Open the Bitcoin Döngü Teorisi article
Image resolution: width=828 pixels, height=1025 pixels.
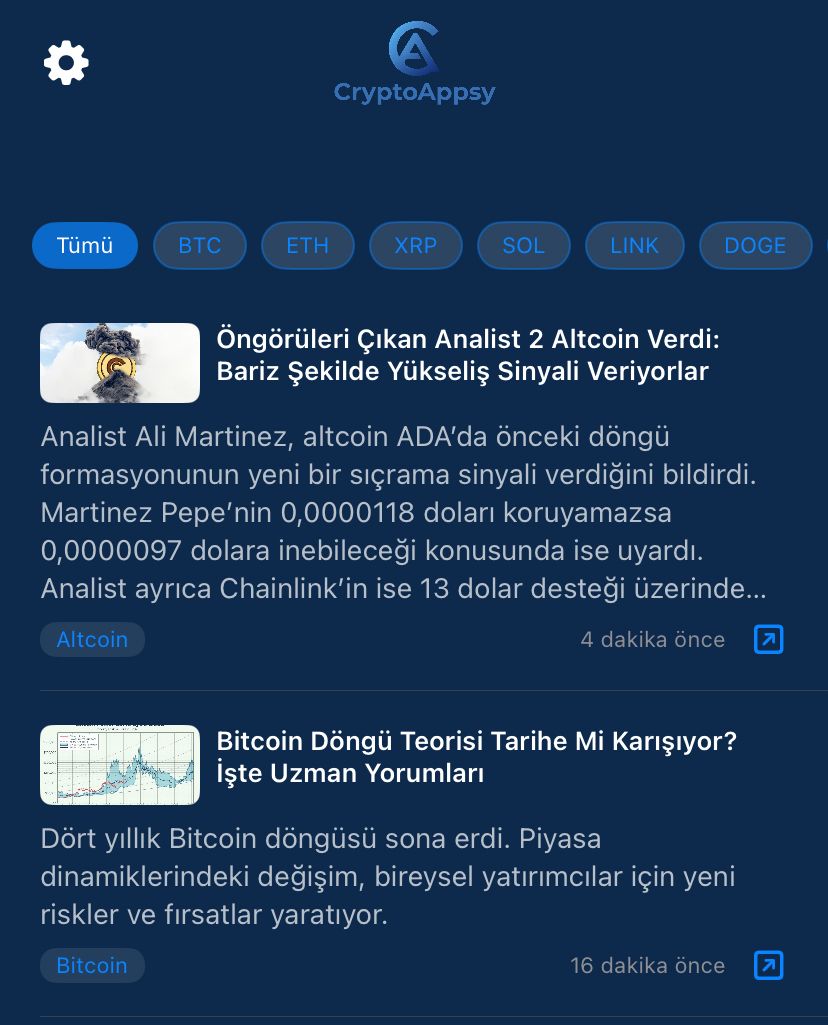[476, 758]
